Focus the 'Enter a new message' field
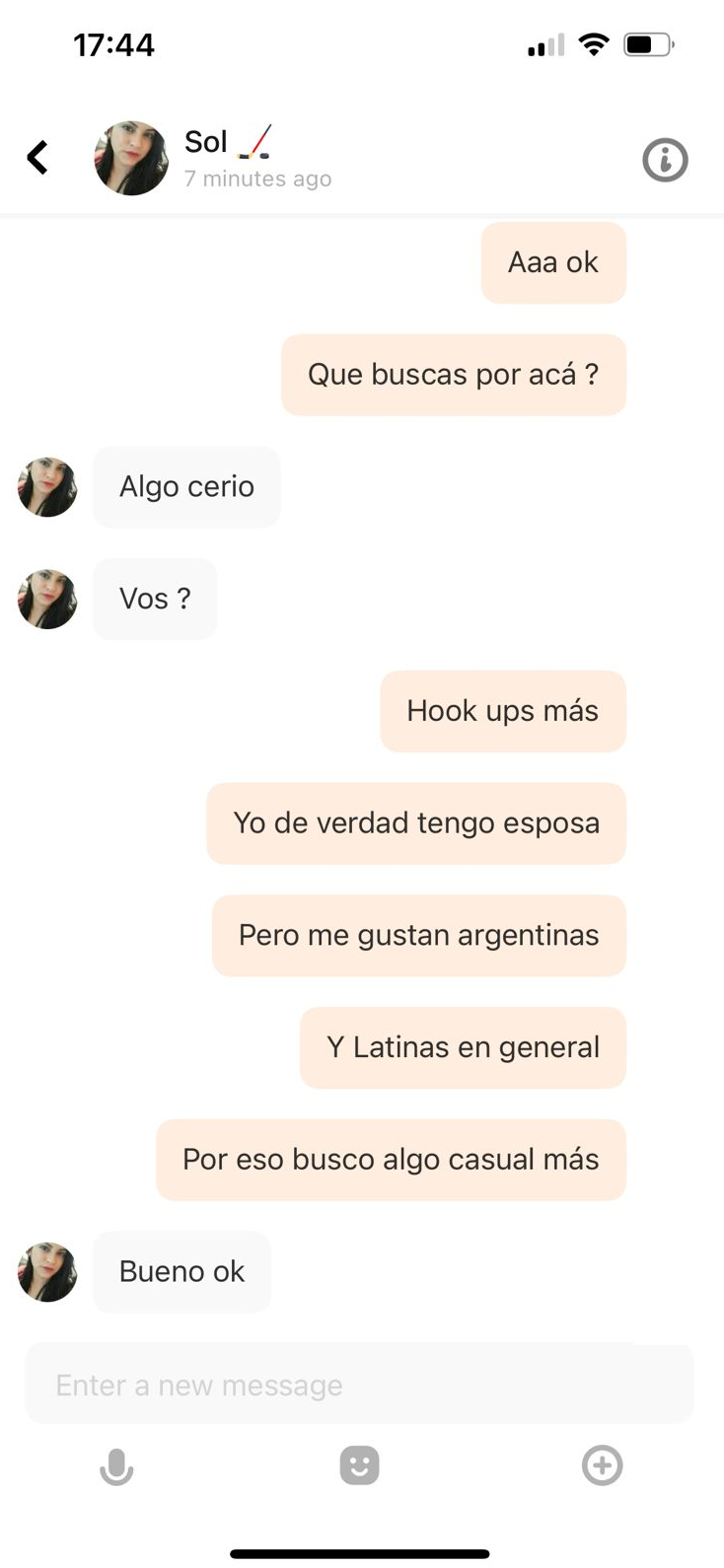The image size is (724, 1568). (359, 1384)
